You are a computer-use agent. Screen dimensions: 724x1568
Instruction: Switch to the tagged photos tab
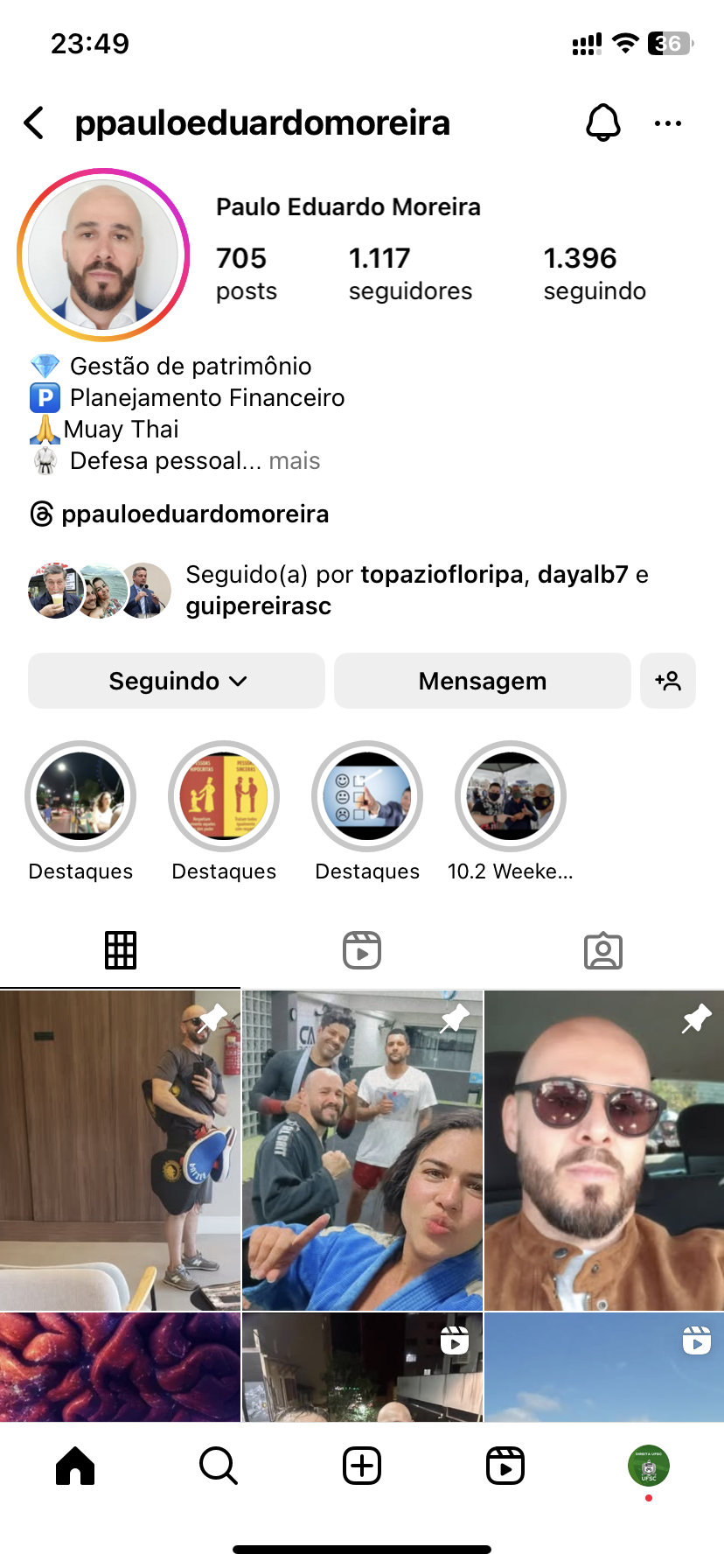[x=602, y=950]
